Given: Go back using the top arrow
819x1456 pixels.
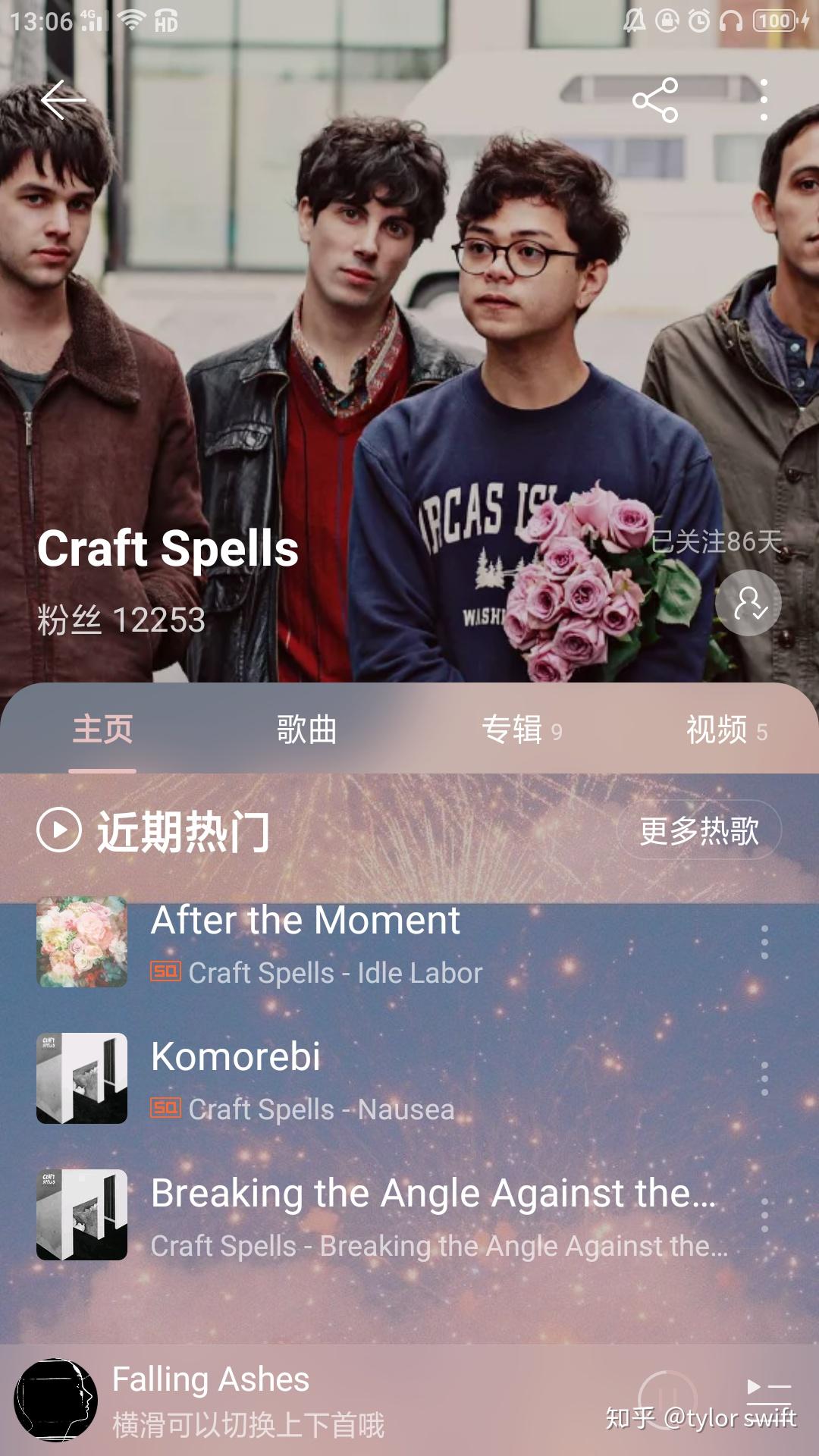Looking at the screenshot, I should click(63, 100).
